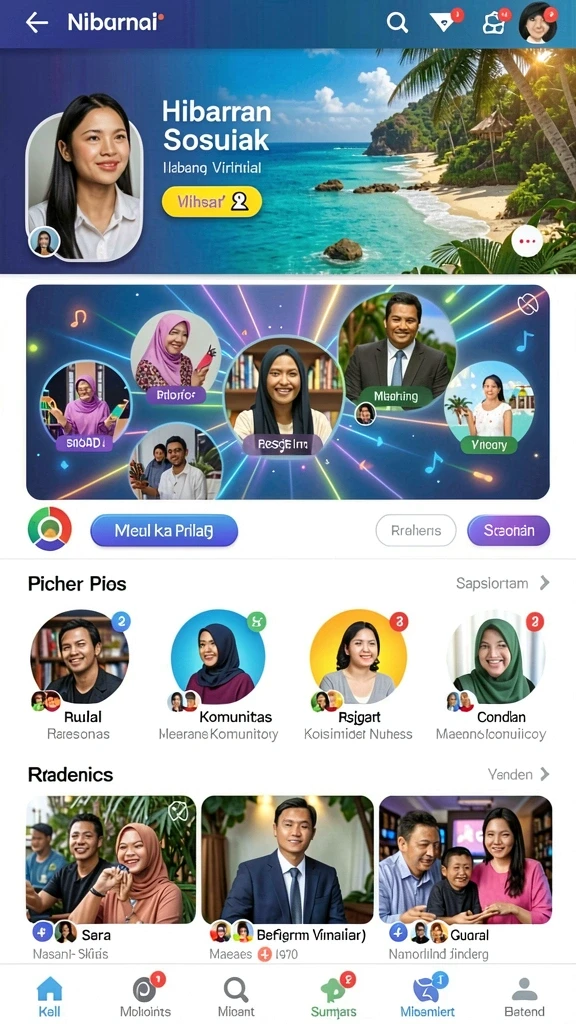The width and height of the screenshot is (576, 1024).
Task: Open the Yenden link
Action: click(519, 775)
